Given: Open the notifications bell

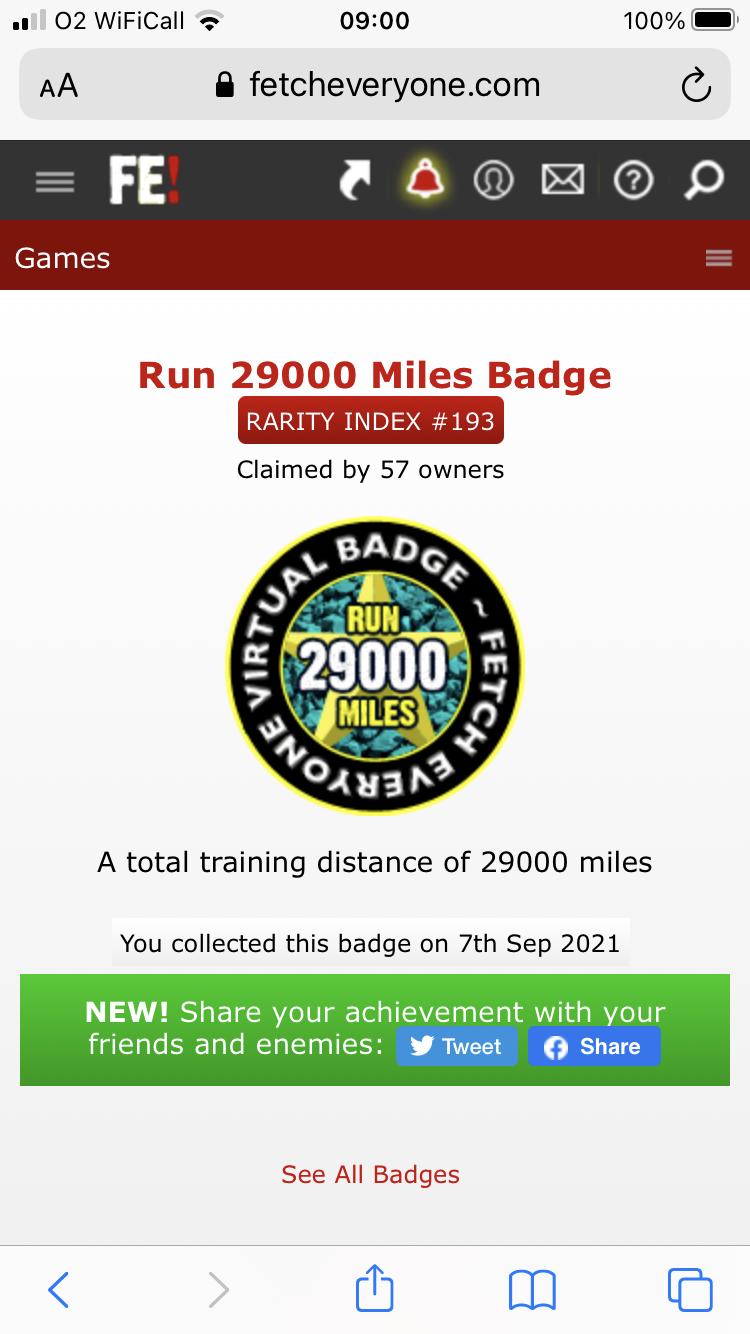Looking at the screenshot, I should tap(425, 180).
